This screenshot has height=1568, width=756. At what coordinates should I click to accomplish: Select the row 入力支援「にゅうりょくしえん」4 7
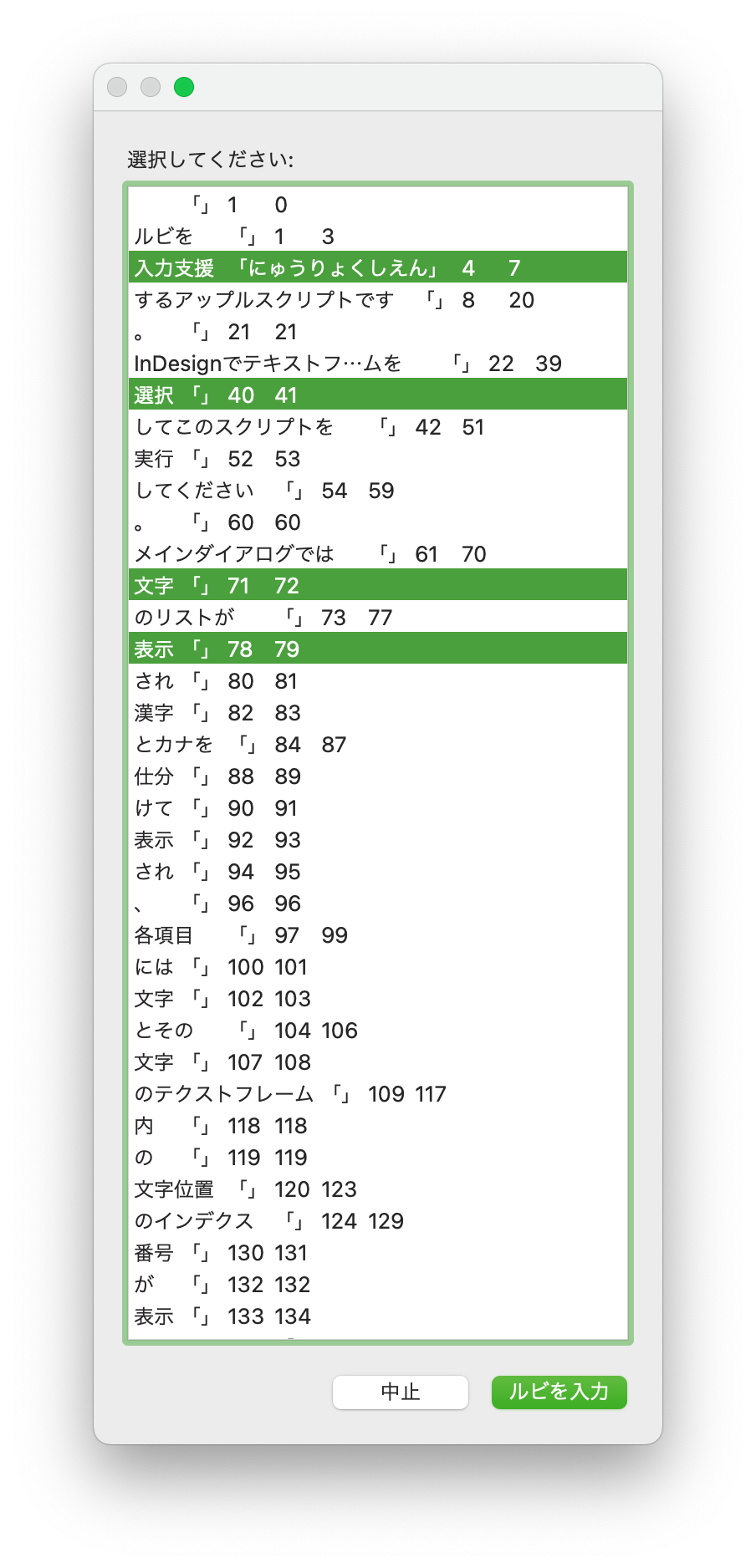pos(378,267)
